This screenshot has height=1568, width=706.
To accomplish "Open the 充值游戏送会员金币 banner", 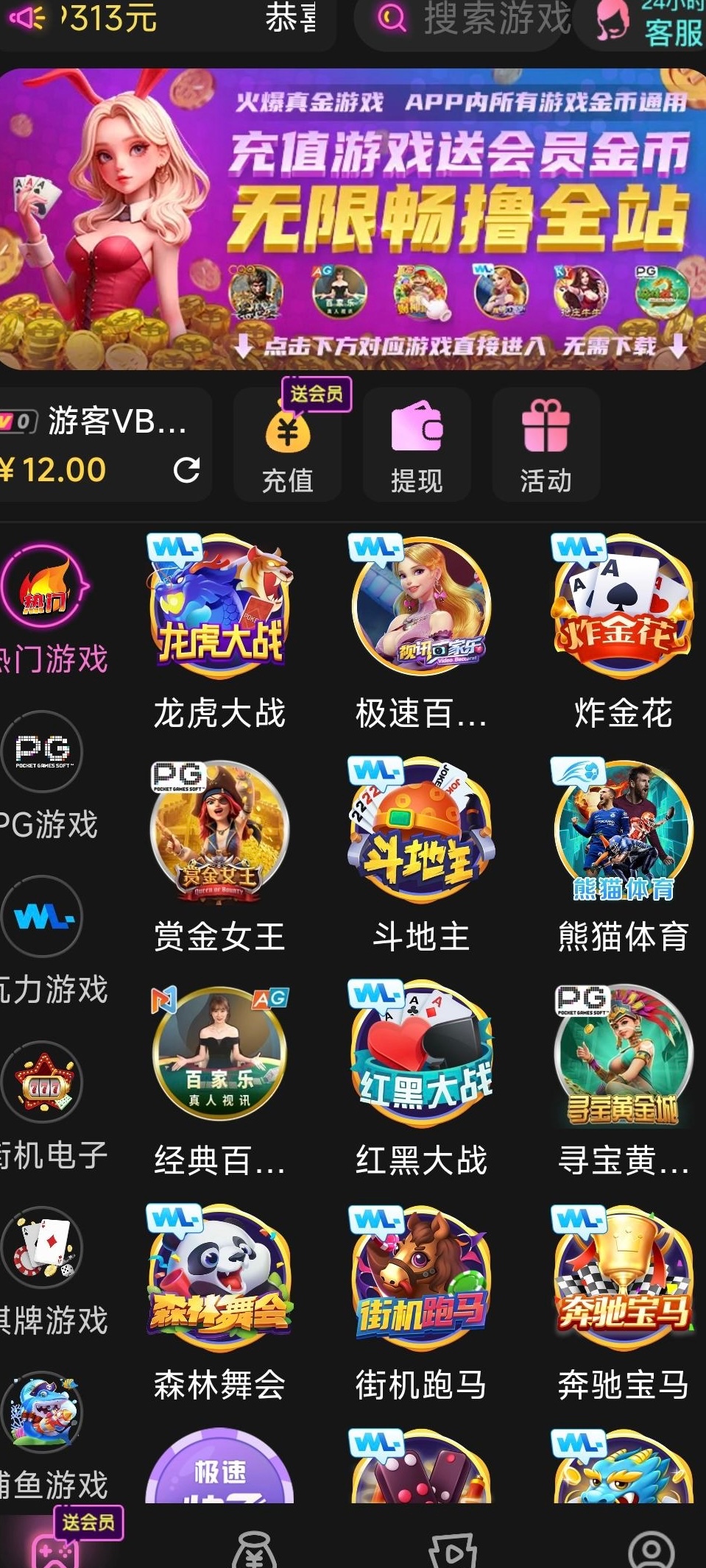I will [x=353, y=219].
